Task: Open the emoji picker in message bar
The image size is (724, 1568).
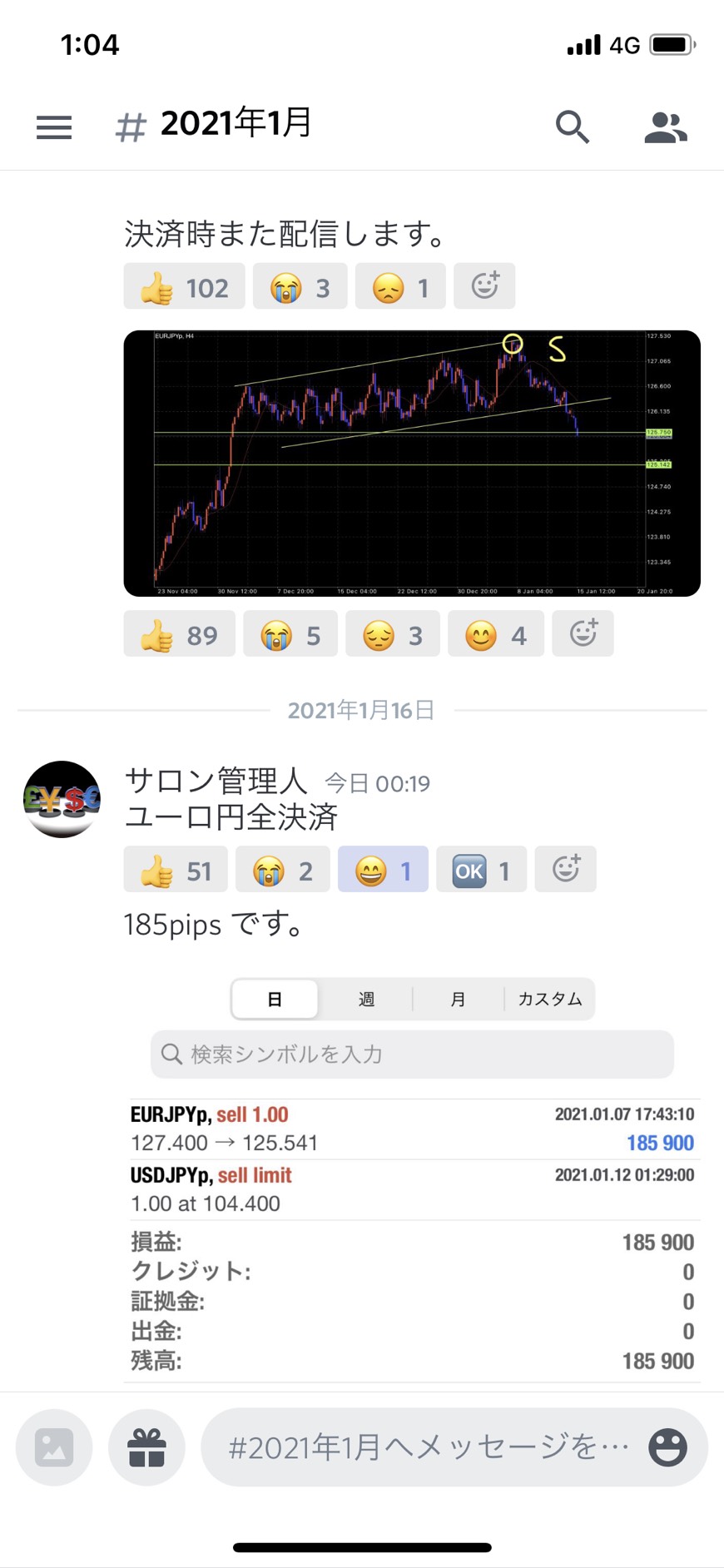Action: tap(667, 1447)
